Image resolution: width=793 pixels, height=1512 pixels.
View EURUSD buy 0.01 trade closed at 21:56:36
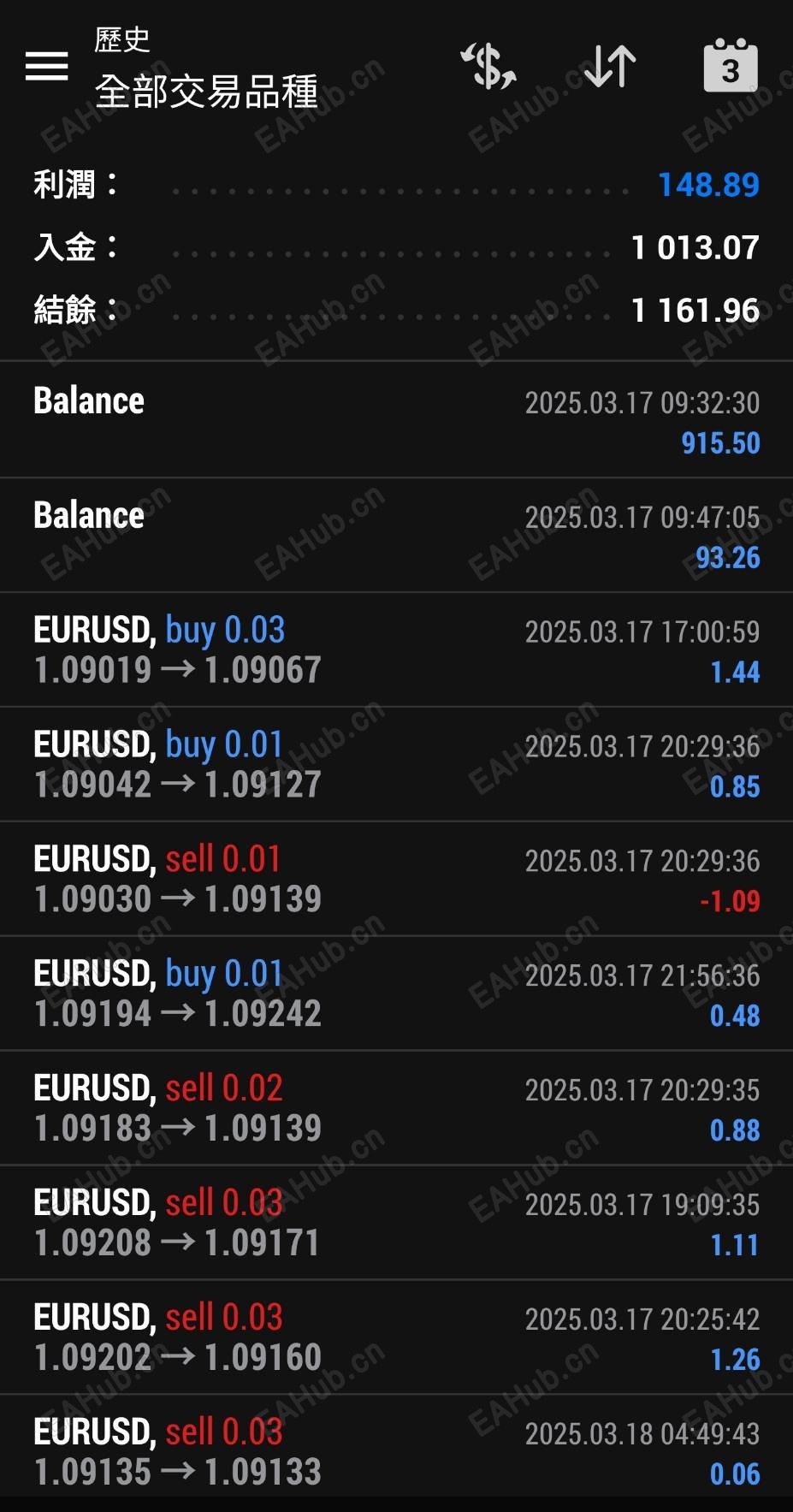click(x=396, y=994)
